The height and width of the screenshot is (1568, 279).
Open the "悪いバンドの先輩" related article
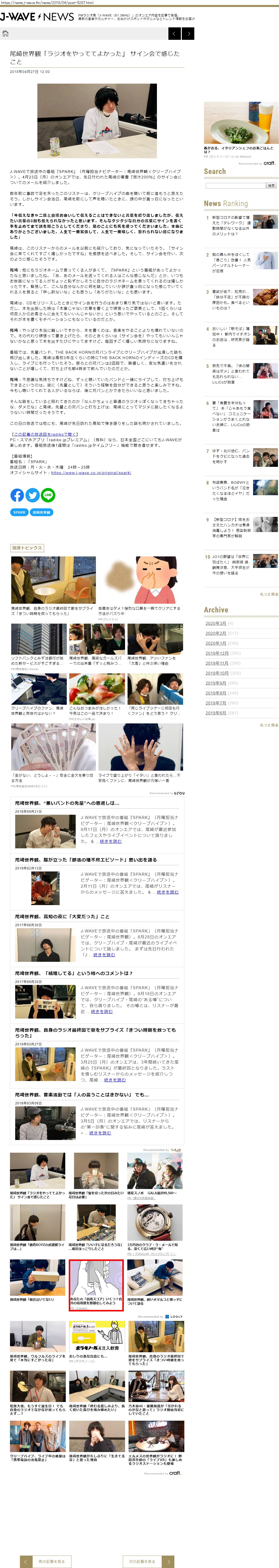67,803
